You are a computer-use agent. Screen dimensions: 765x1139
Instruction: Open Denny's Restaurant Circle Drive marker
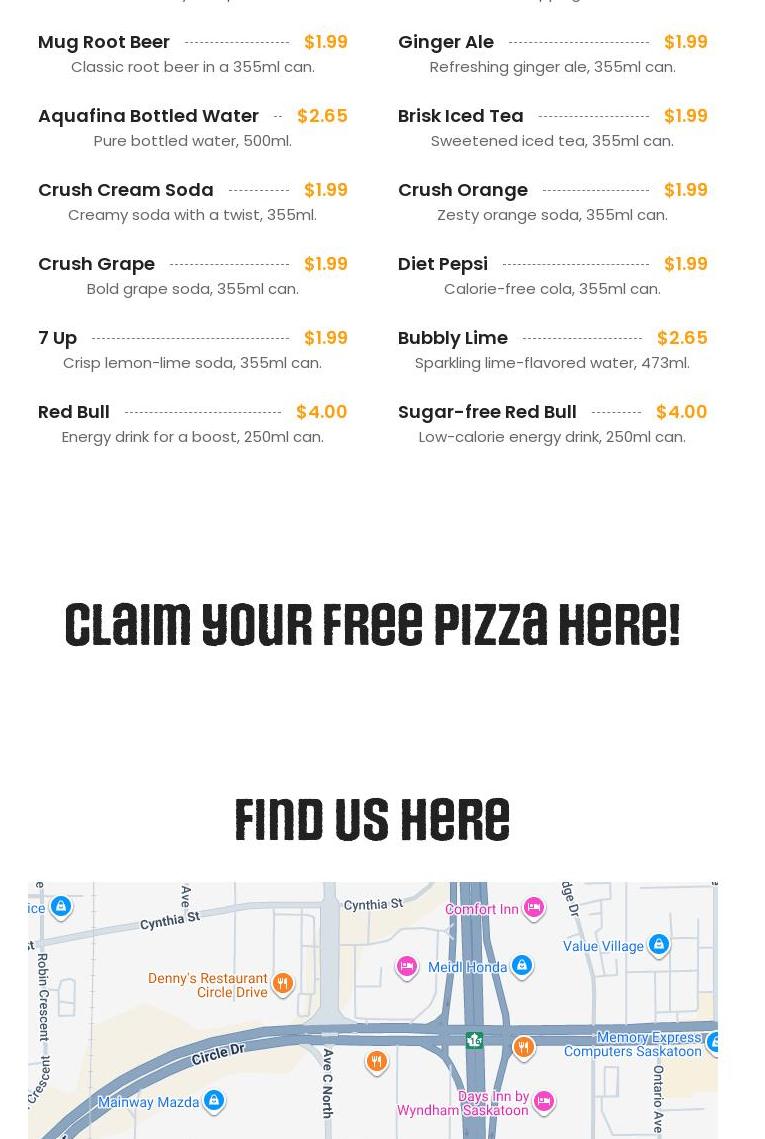[283, 984]
